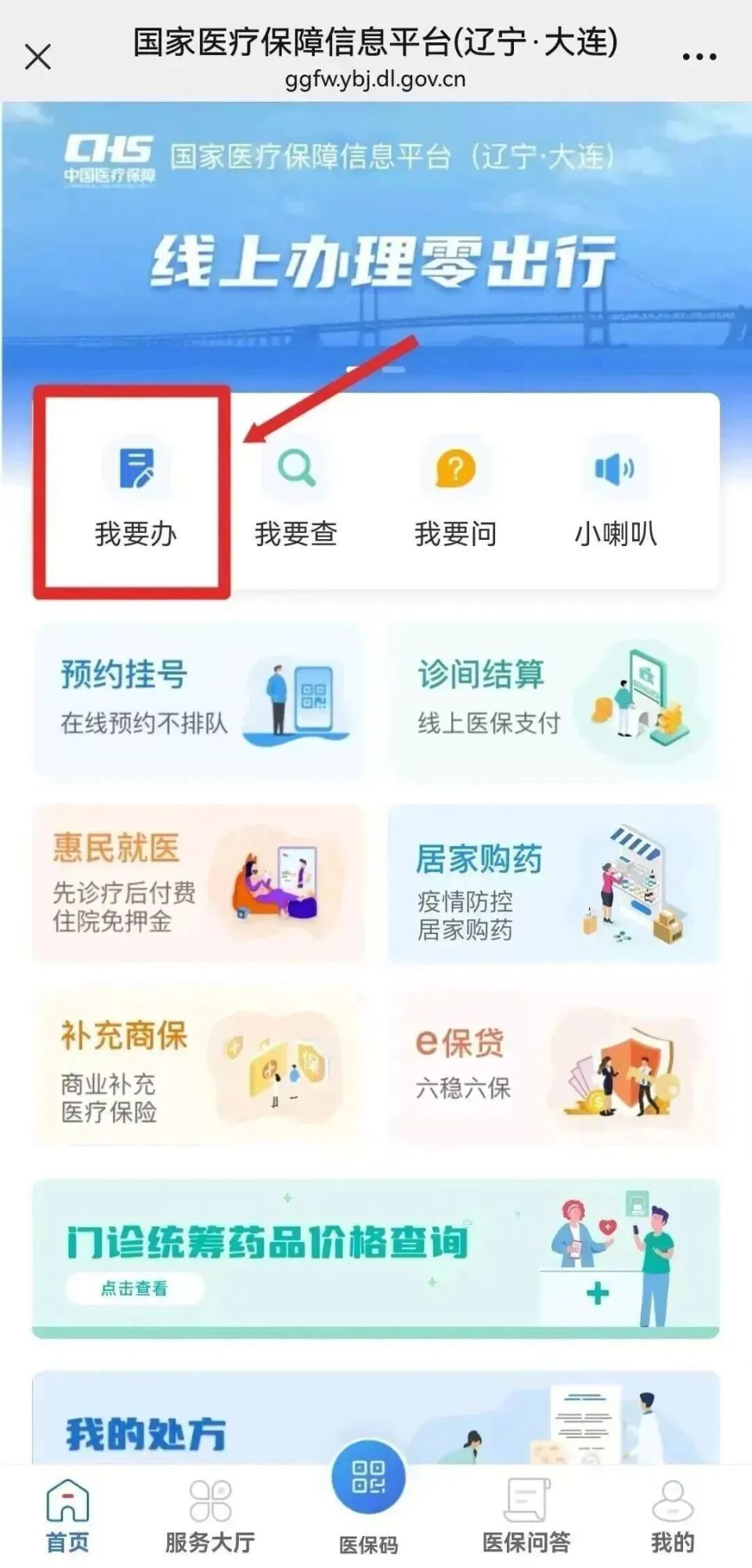Screen dimensions: 752x1568
Task: Click the 我要问 question icon
Action: (453, 468)
